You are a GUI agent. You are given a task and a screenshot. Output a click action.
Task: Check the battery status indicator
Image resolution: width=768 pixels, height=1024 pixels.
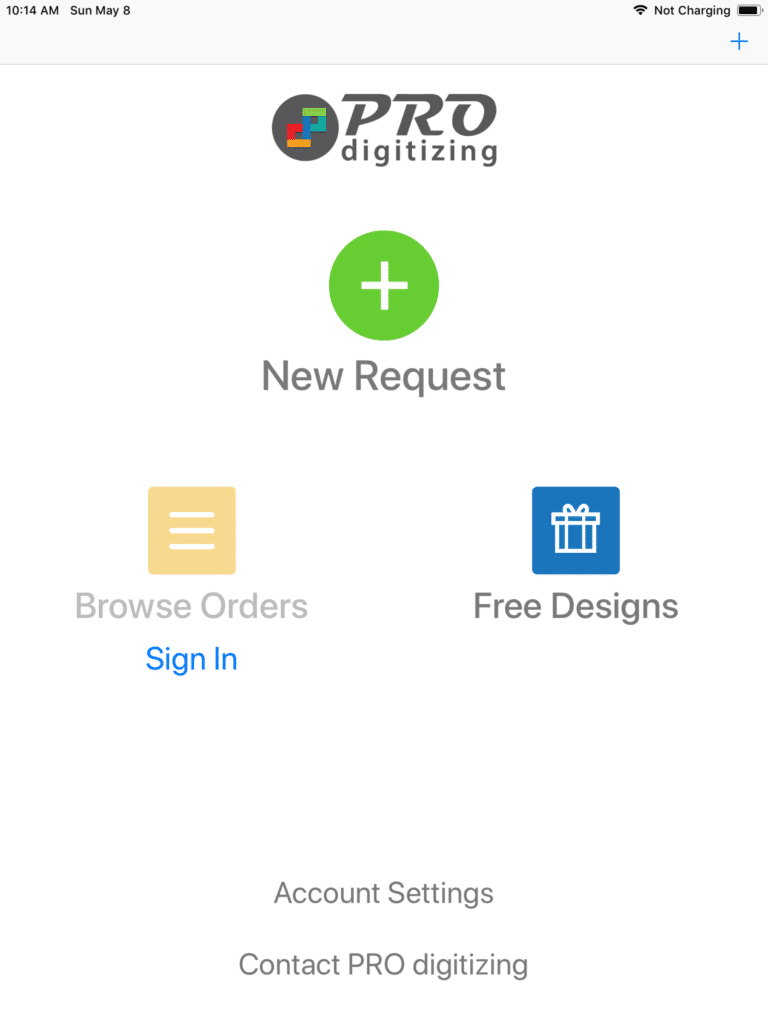749,10
